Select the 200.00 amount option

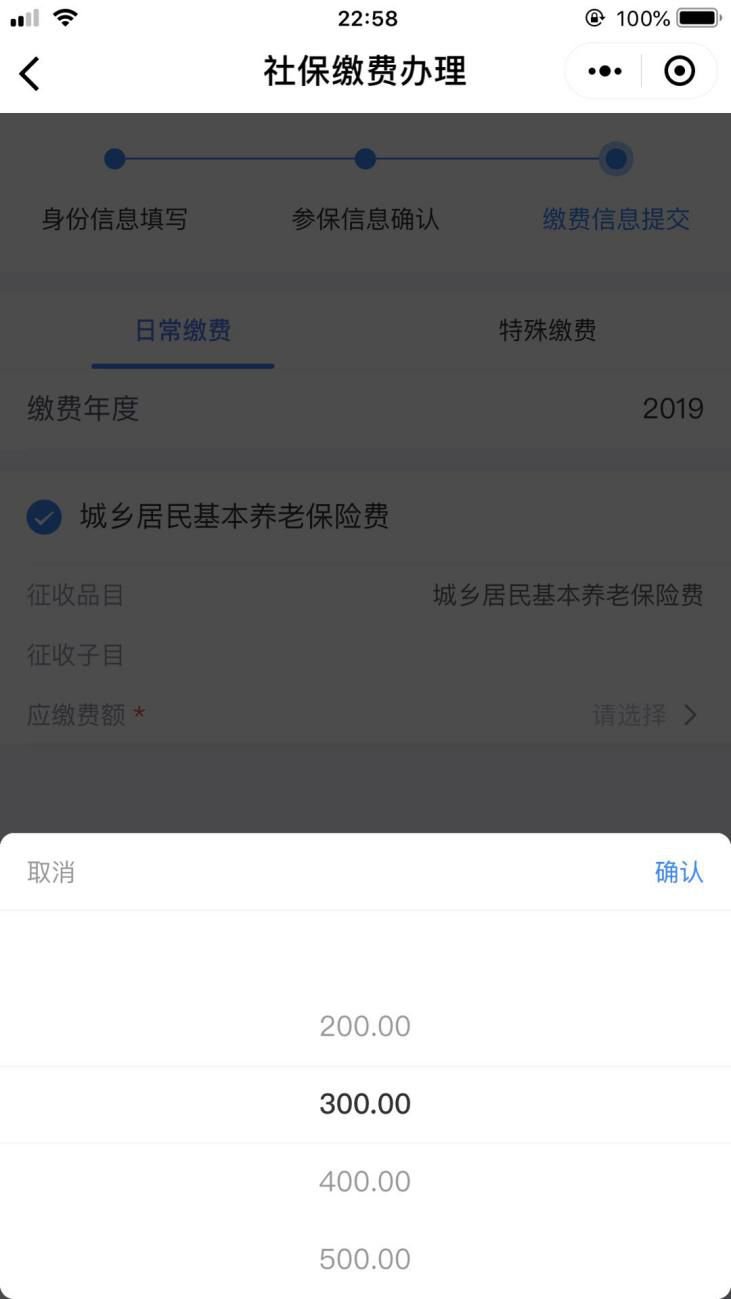tap(365, 1026)
